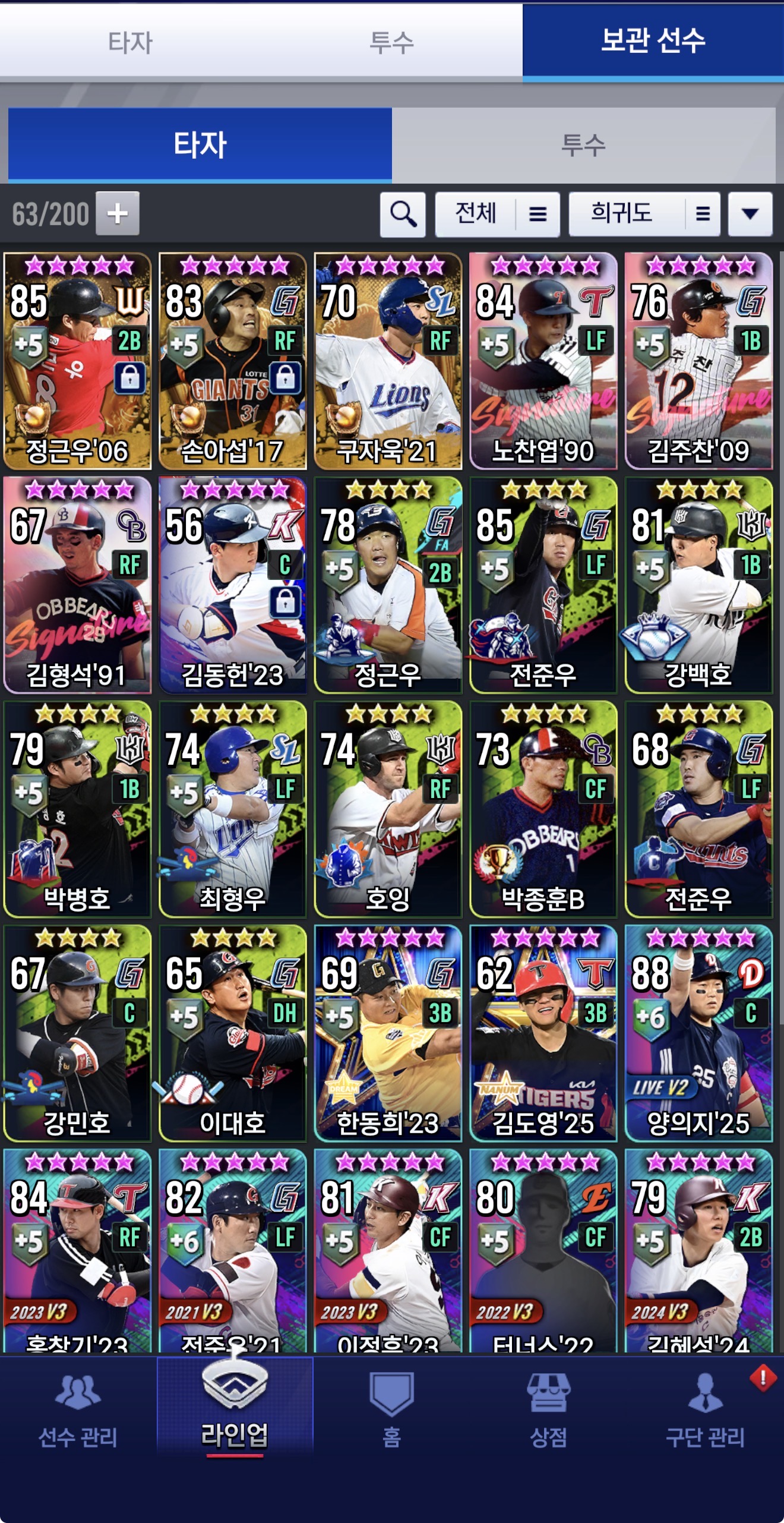784x1523 pixels.
Task: Select the 이대호 DH card
Action: 232,1033
